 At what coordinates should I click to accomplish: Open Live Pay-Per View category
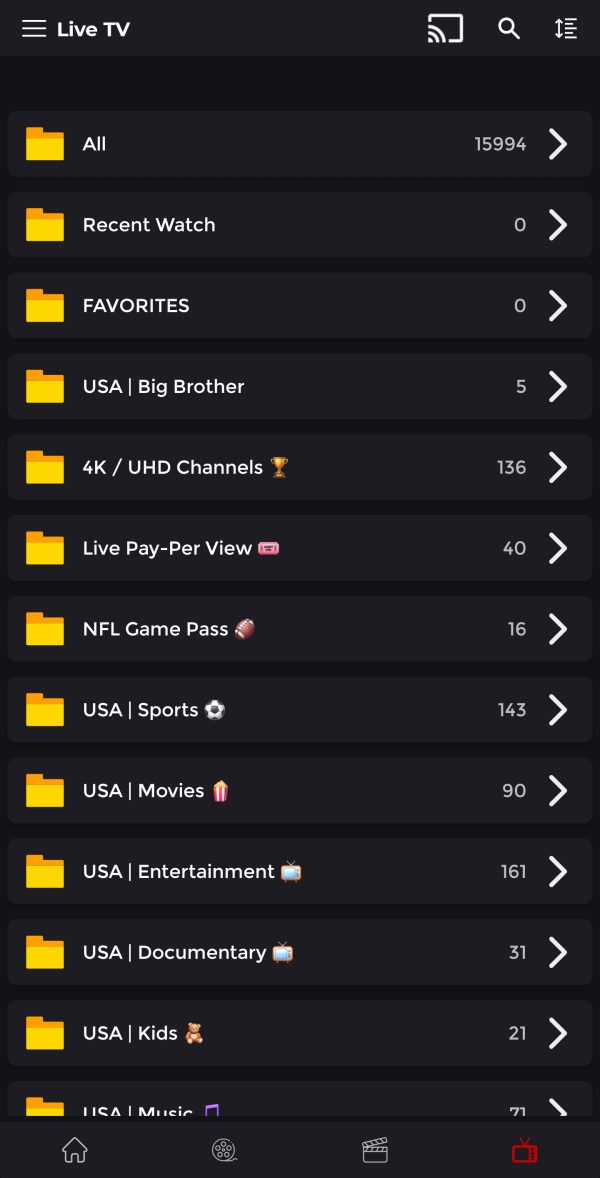coord(300,548)
